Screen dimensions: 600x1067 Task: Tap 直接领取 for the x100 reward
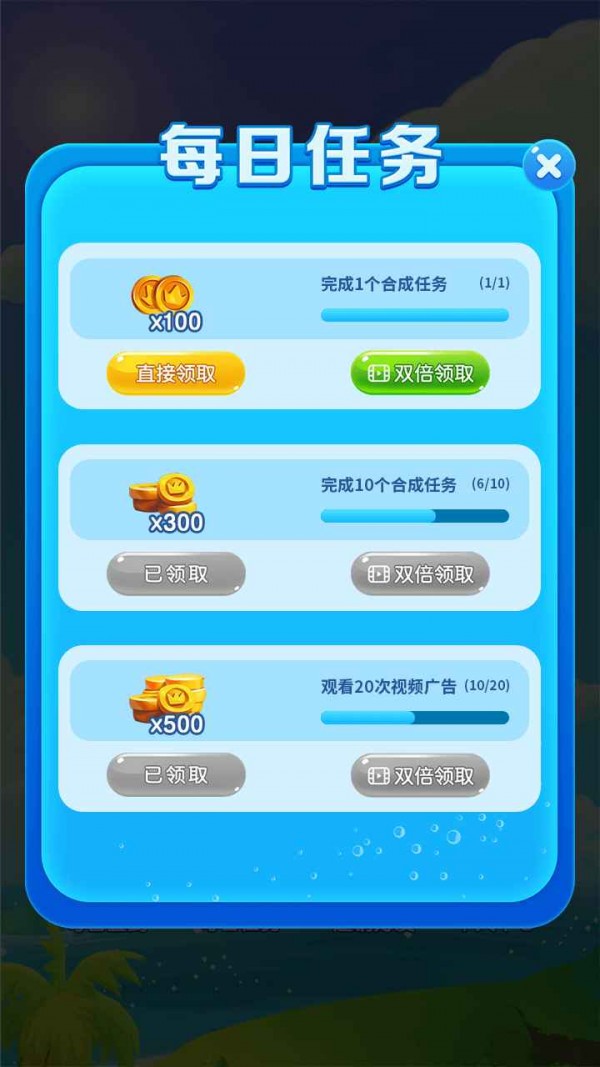[176, 373]
